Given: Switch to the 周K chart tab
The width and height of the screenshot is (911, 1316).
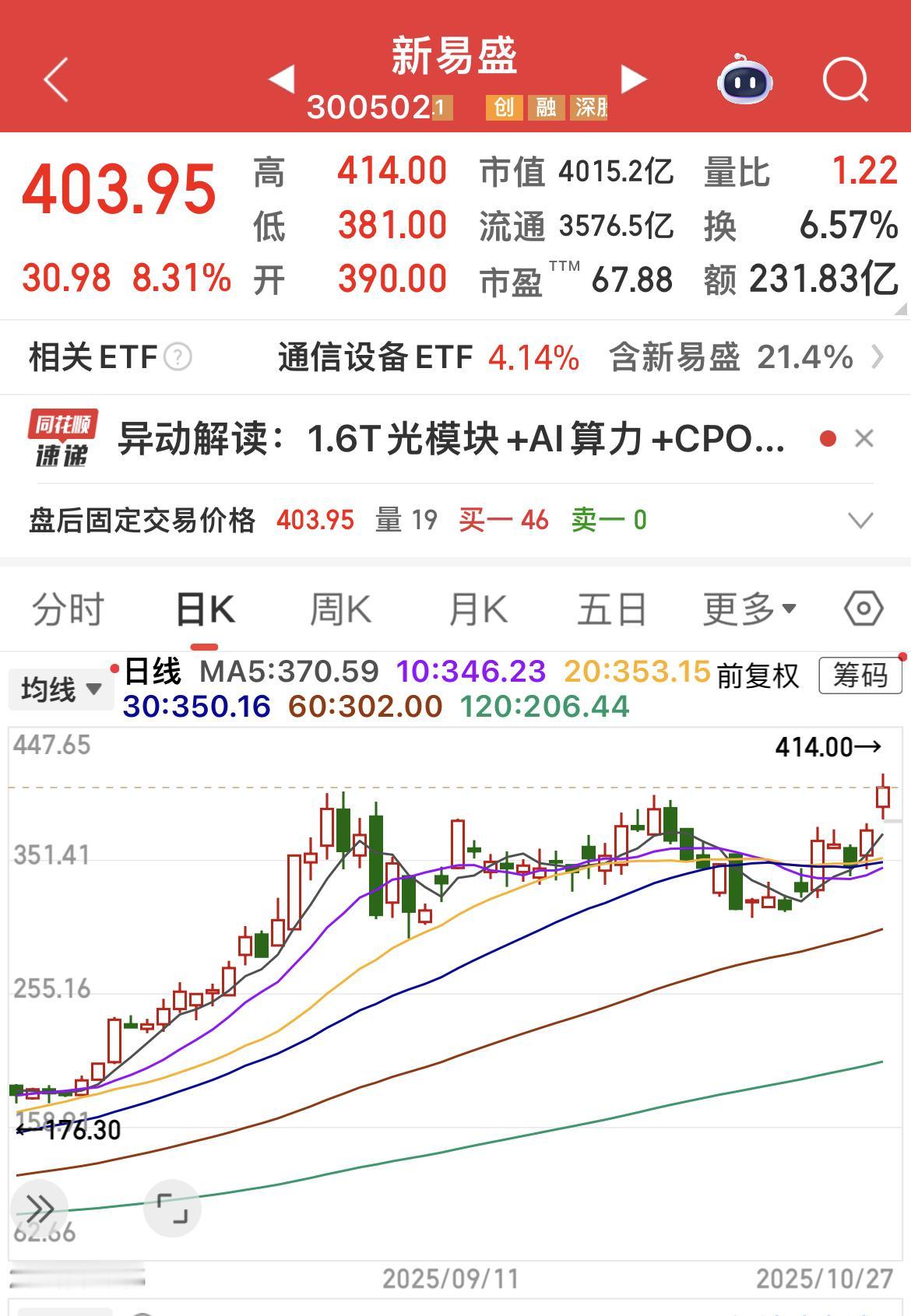Looking at the screenshot, I should pyautogui.click(x=341, y=609).
